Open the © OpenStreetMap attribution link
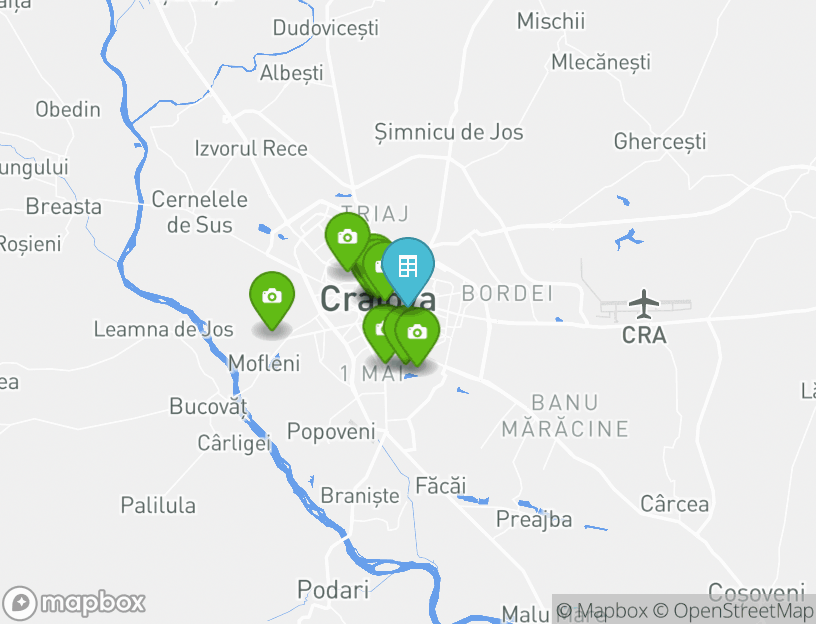 (733, 610)
